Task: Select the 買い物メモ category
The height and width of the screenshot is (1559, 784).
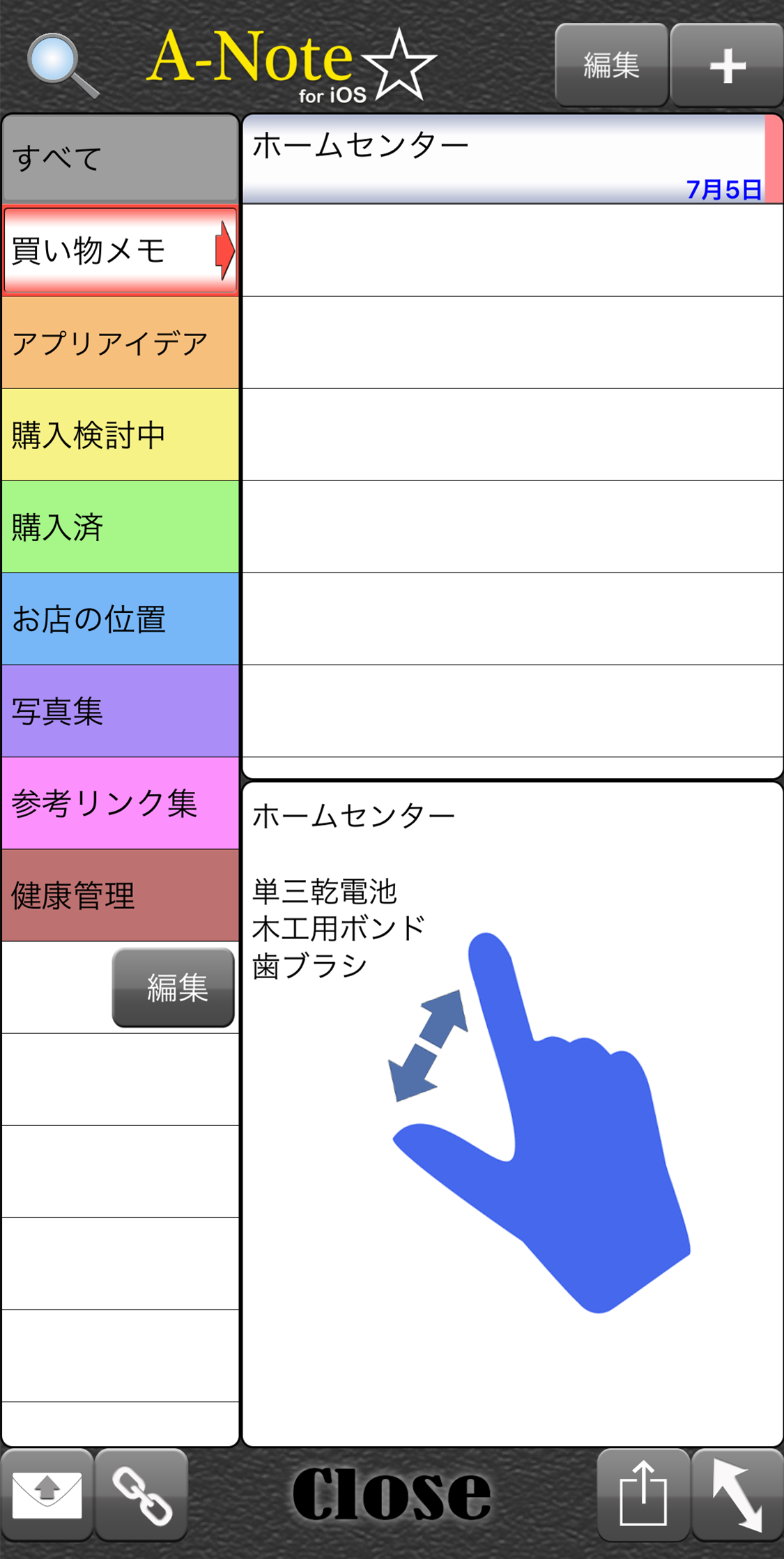Action: (x=120, y=250)
